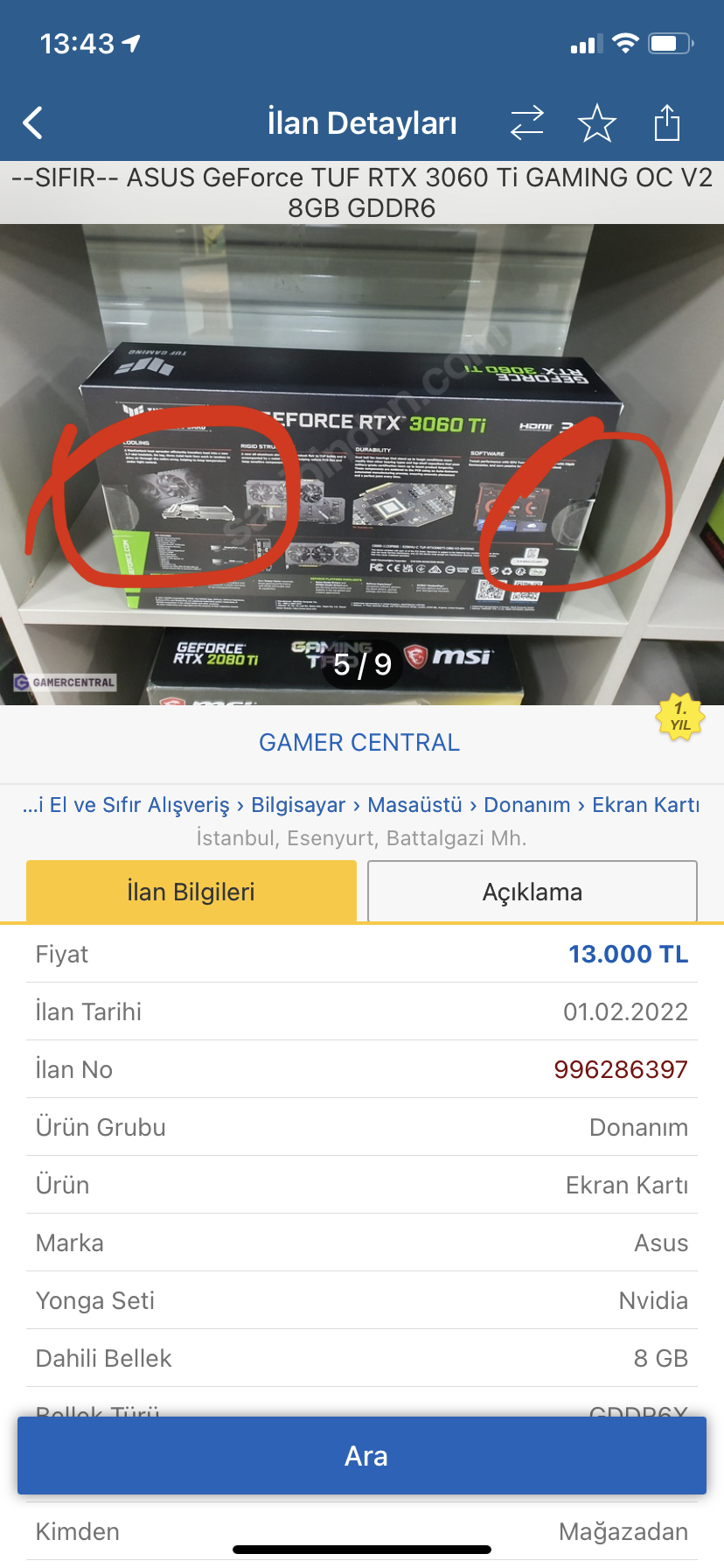
Task: Open the İkinci El ve Sıfır Alışveriş category
Action: pyautogui.click(x=127, y=805)
